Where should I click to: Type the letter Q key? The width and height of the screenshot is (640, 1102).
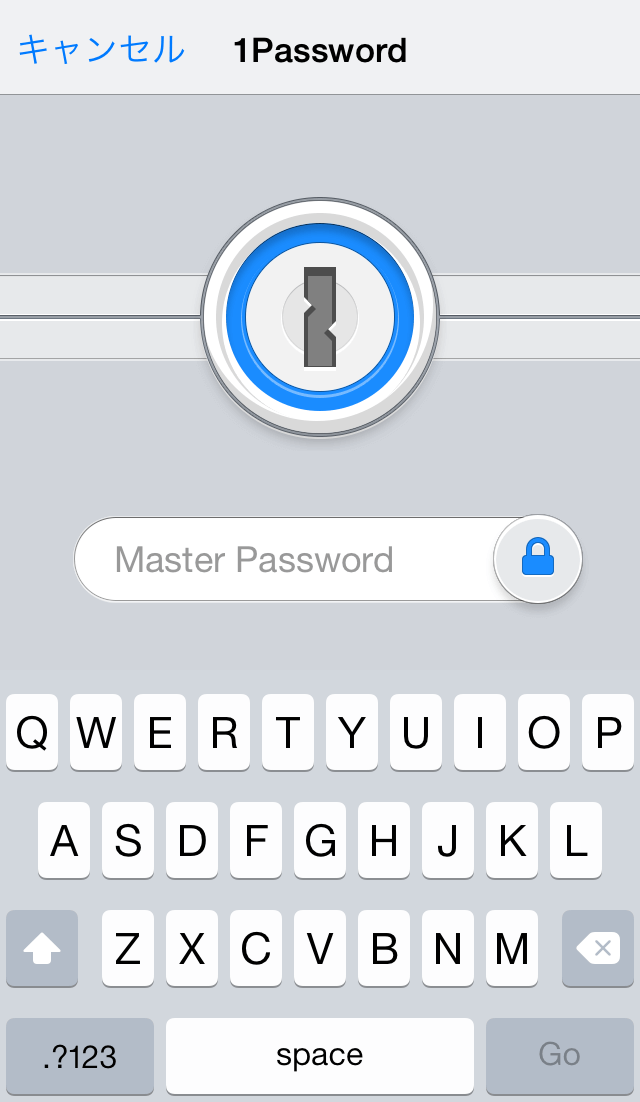tap(32, 732)
